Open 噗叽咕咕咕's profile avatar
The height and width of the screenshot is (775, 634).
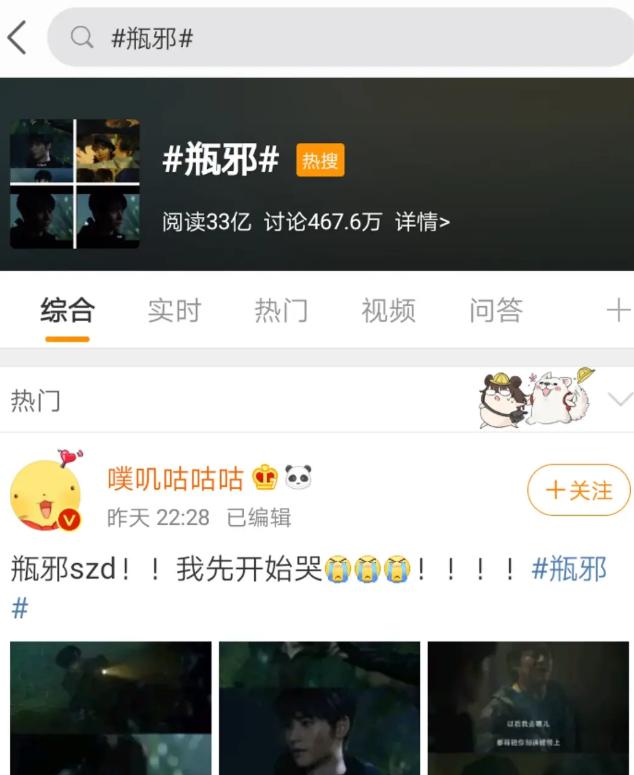pyautogui.click(x=45, y=495)
